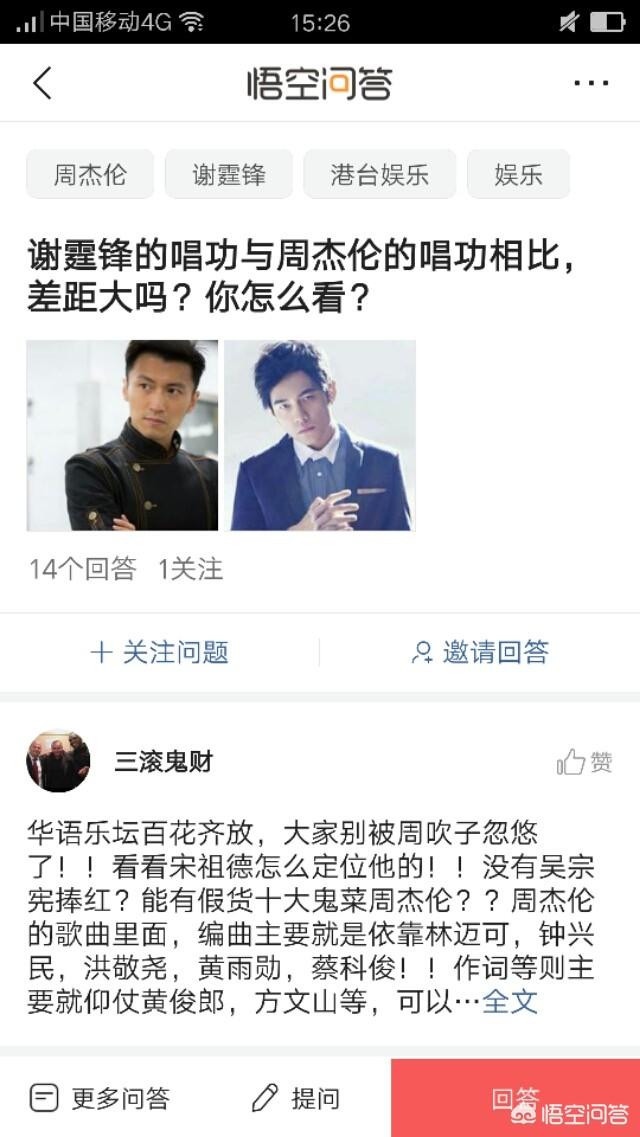Viewport: 640px width, 1137px height.
Task: Go back with the top-left arrow
Action: [x=42, y=83]
